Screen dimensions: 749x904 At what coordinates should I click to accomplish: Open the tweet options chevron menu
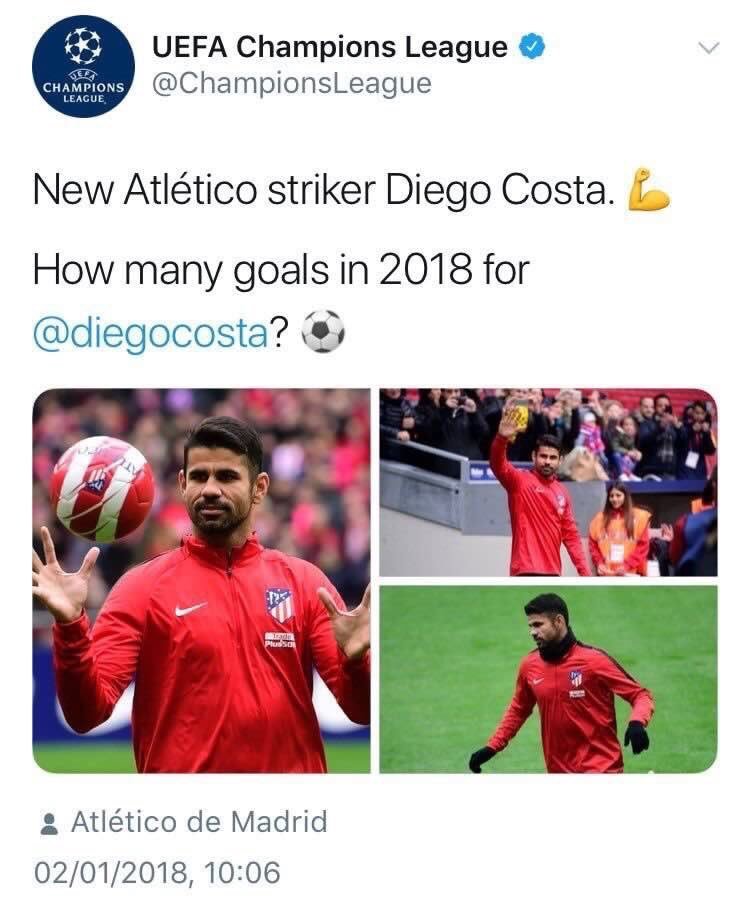point(708,48)
